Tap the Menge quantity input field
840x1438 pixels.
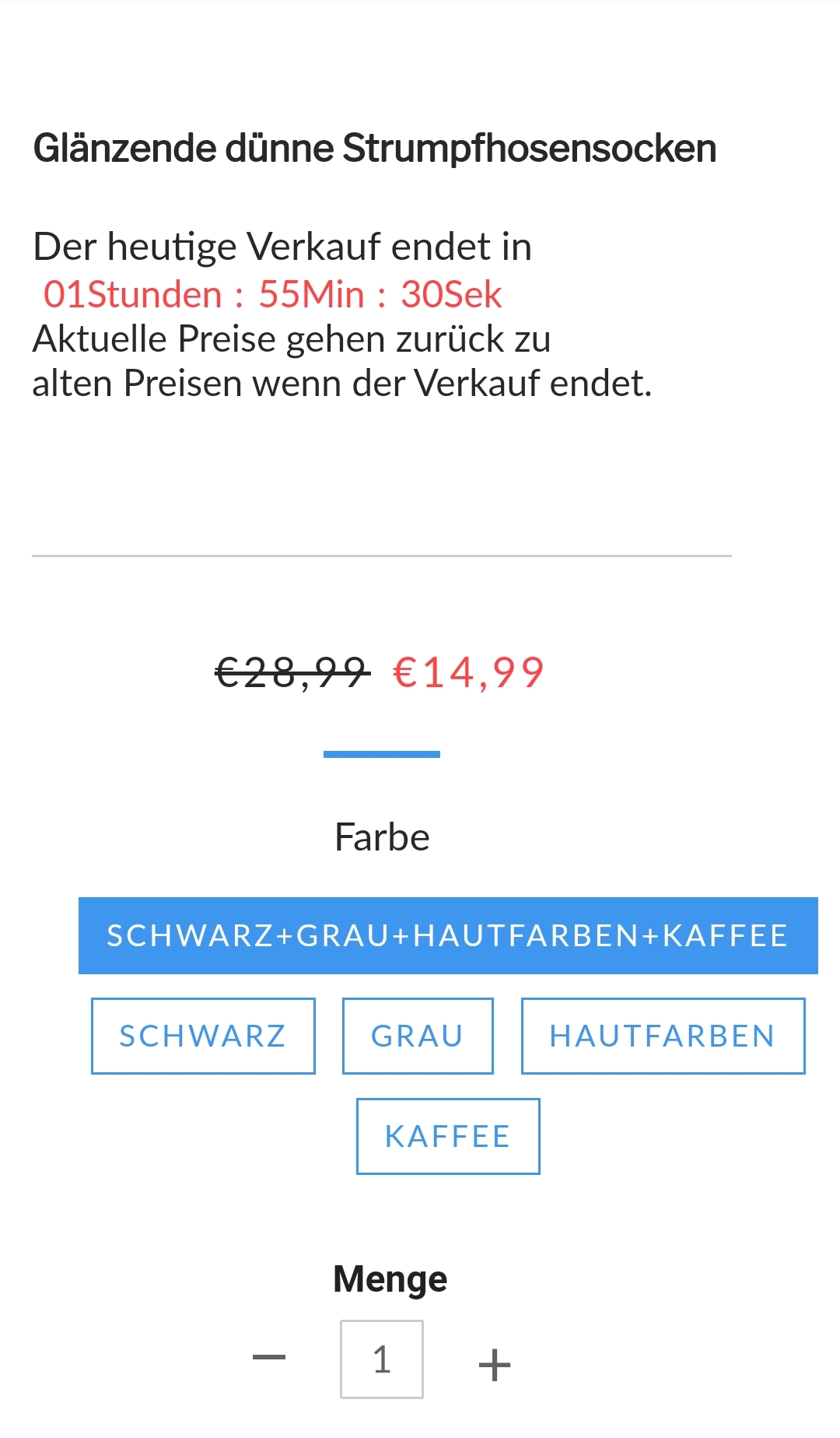tap(382, 1359)
